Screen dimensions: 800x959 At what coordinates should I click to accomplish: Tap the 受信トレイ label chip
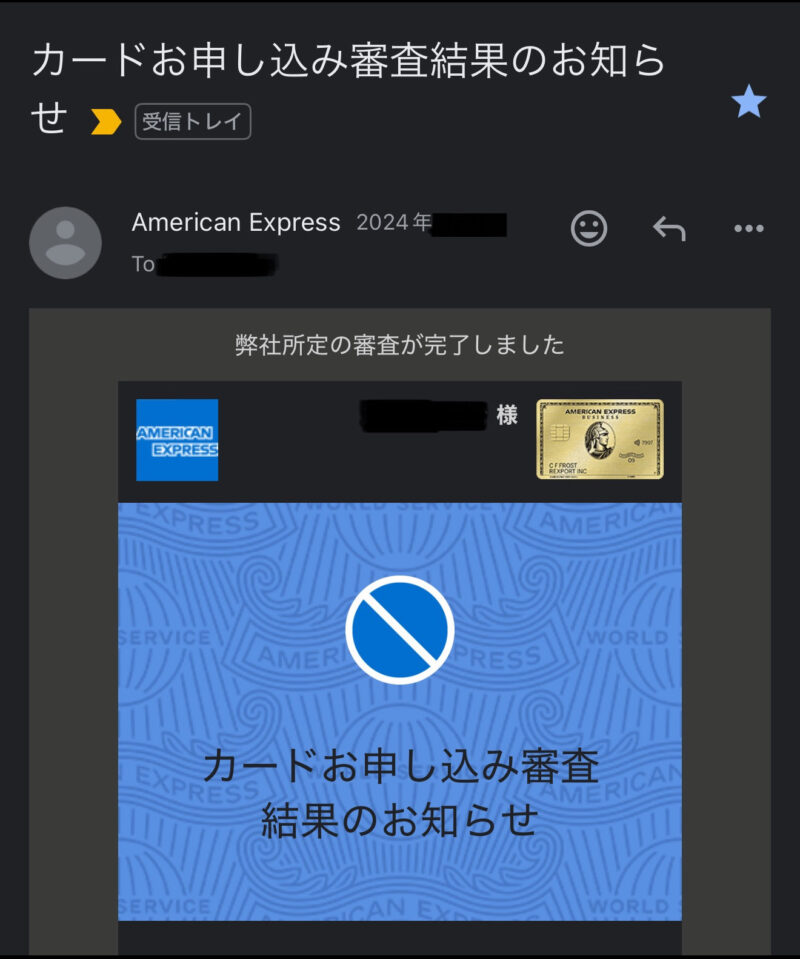[192, 122]
